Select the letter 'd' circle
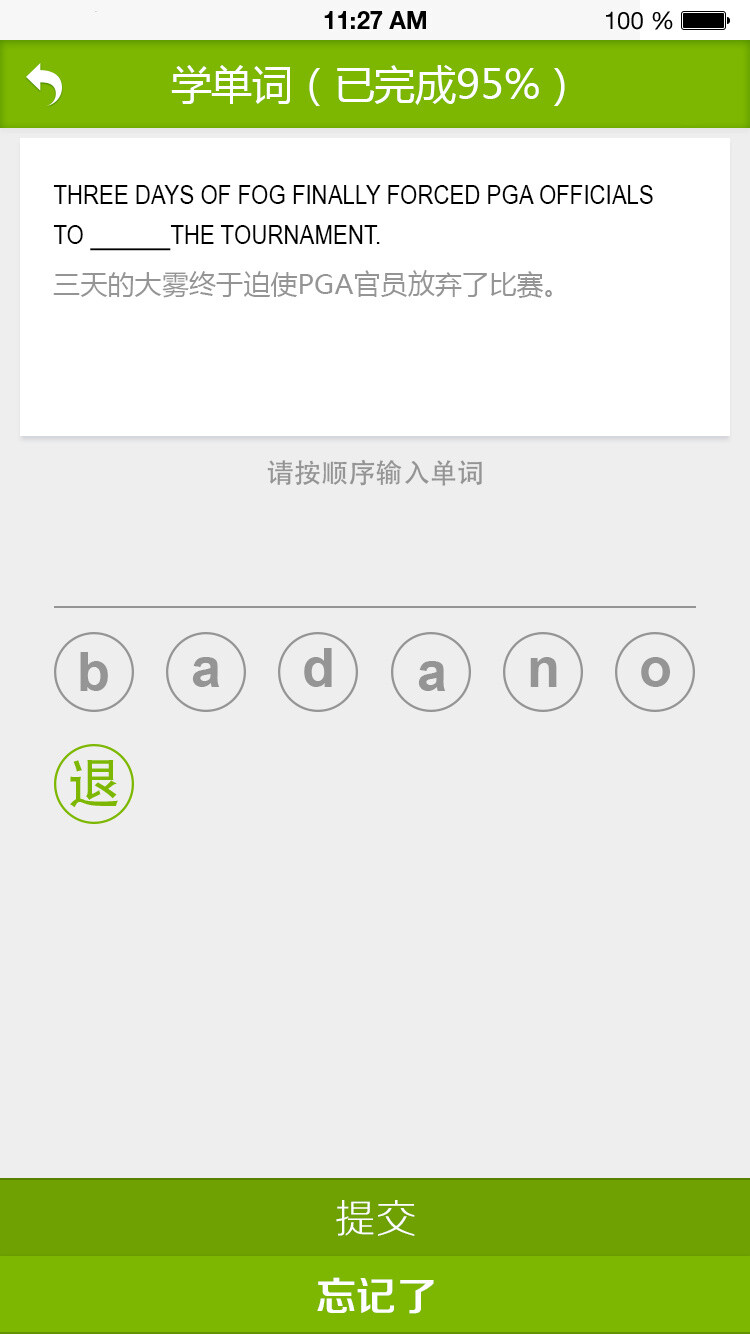 coord(317,671)
